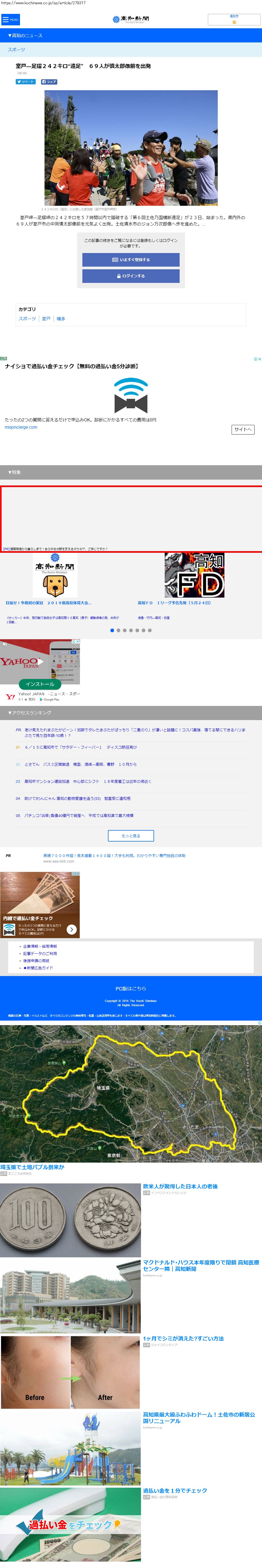This screenshot has height=1568, width=262.
Task: Tap the Tweet button under the headline
Action: [26, 82]
